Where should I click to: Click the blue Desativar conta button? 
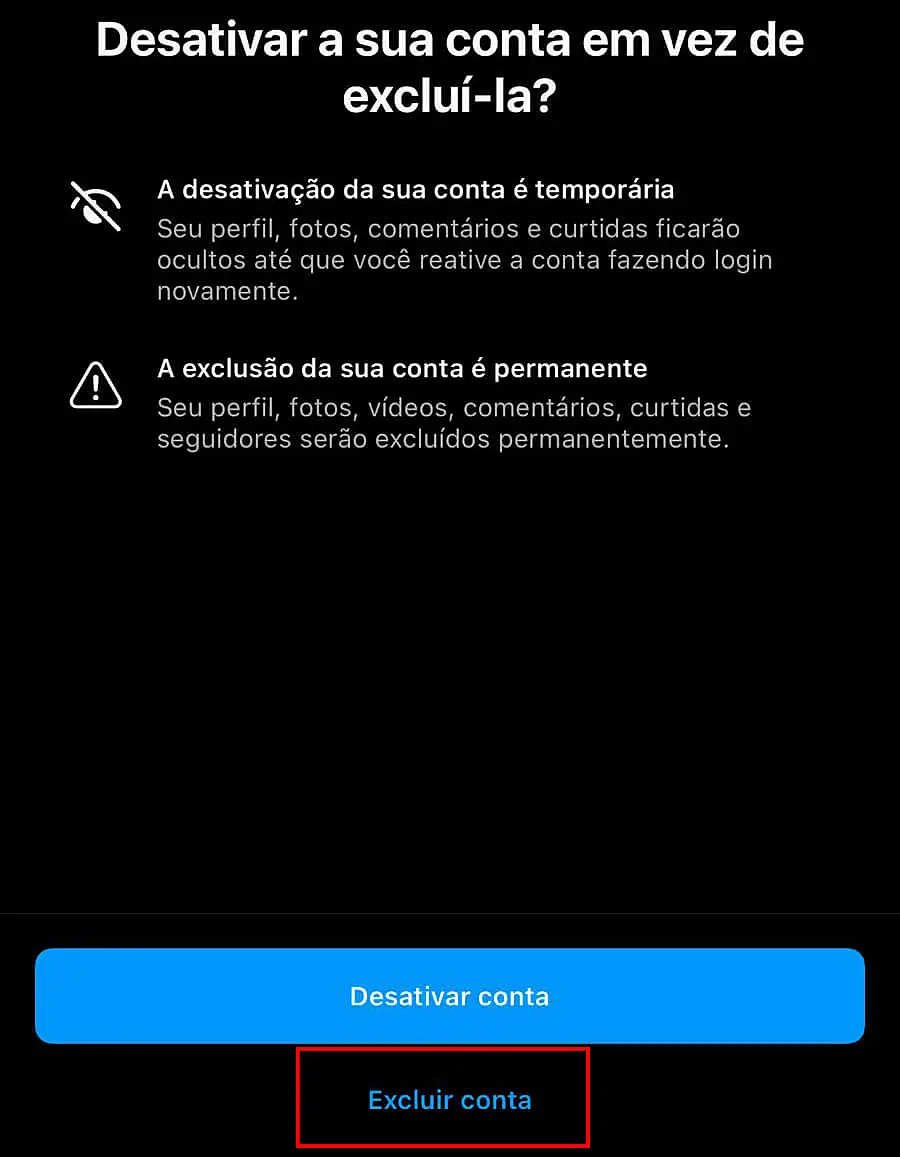coord(449,996)
